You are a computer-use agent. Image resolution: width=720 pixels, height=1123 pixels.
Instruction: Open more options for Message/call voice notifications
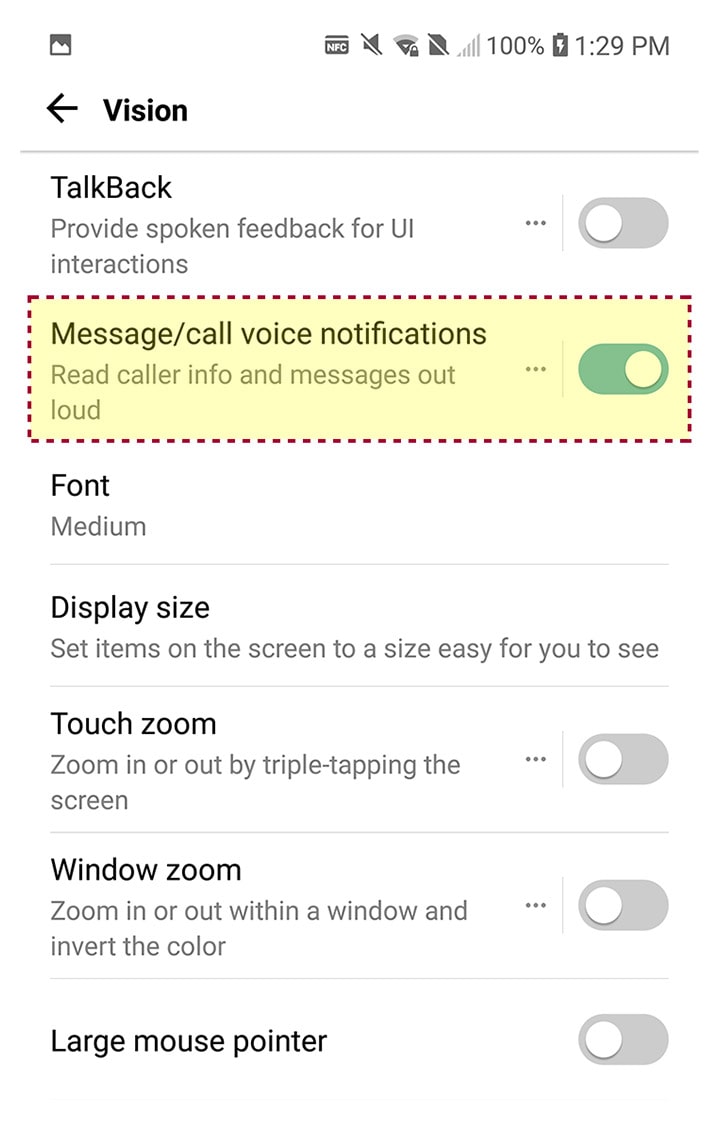tap(536, 369)
